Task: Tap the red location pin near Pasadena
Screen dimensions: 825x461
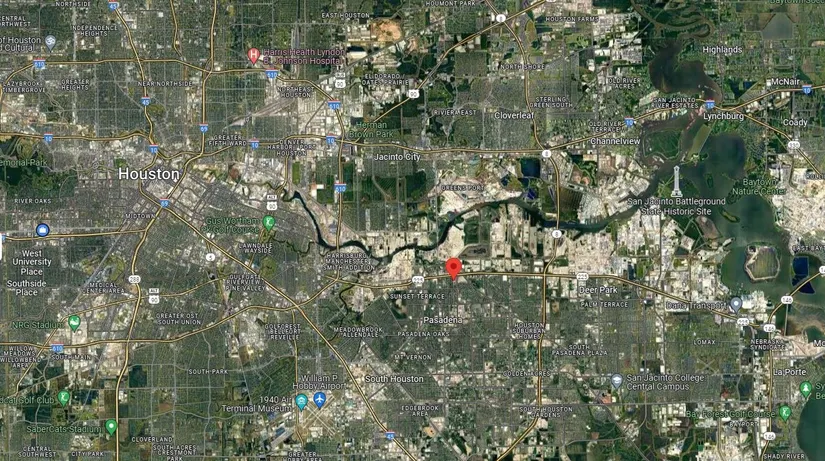Action: pos(453,268)
